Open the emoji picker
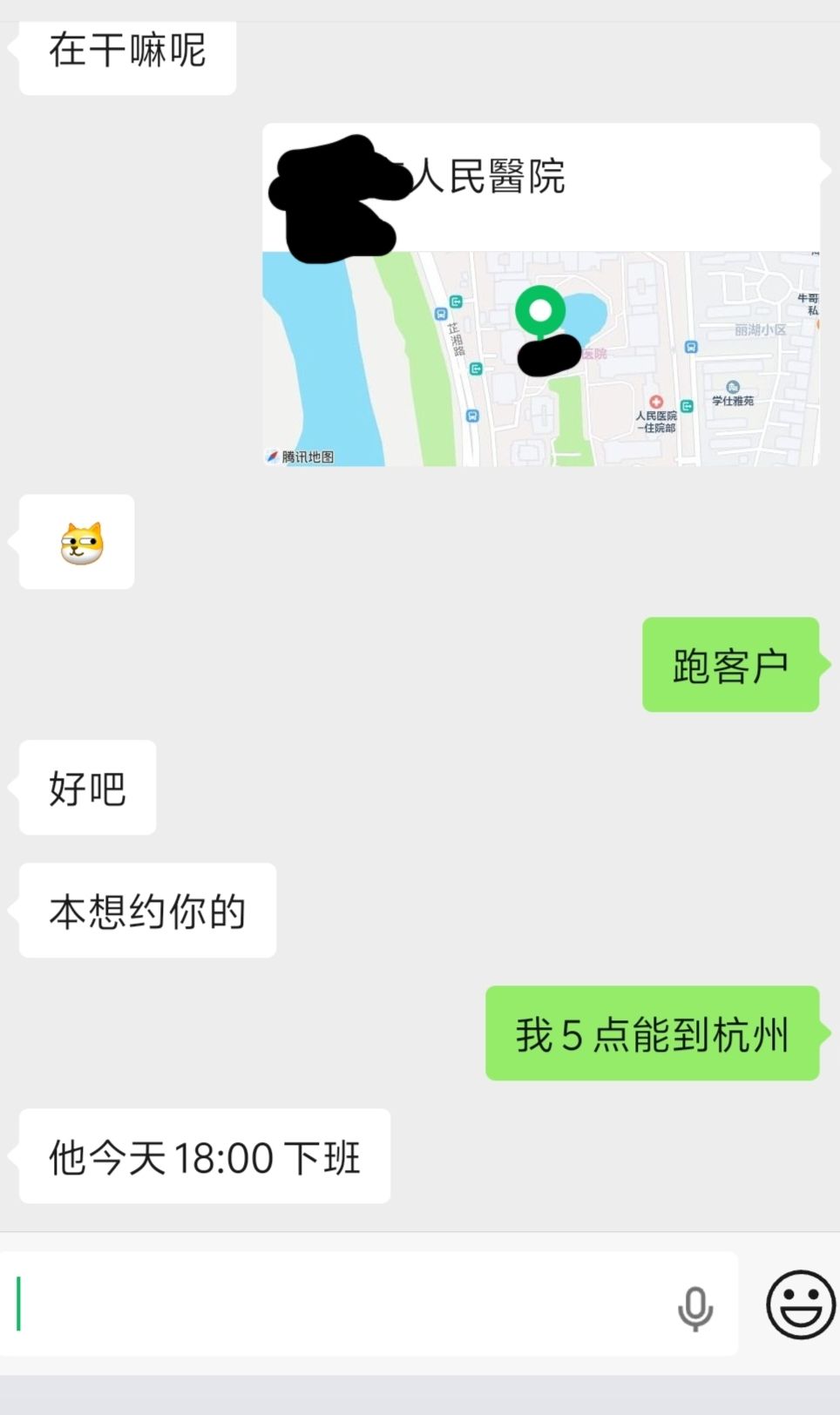Viewport: 840px width, 1415px height. pyautogui.click(x=800, y=1304)
